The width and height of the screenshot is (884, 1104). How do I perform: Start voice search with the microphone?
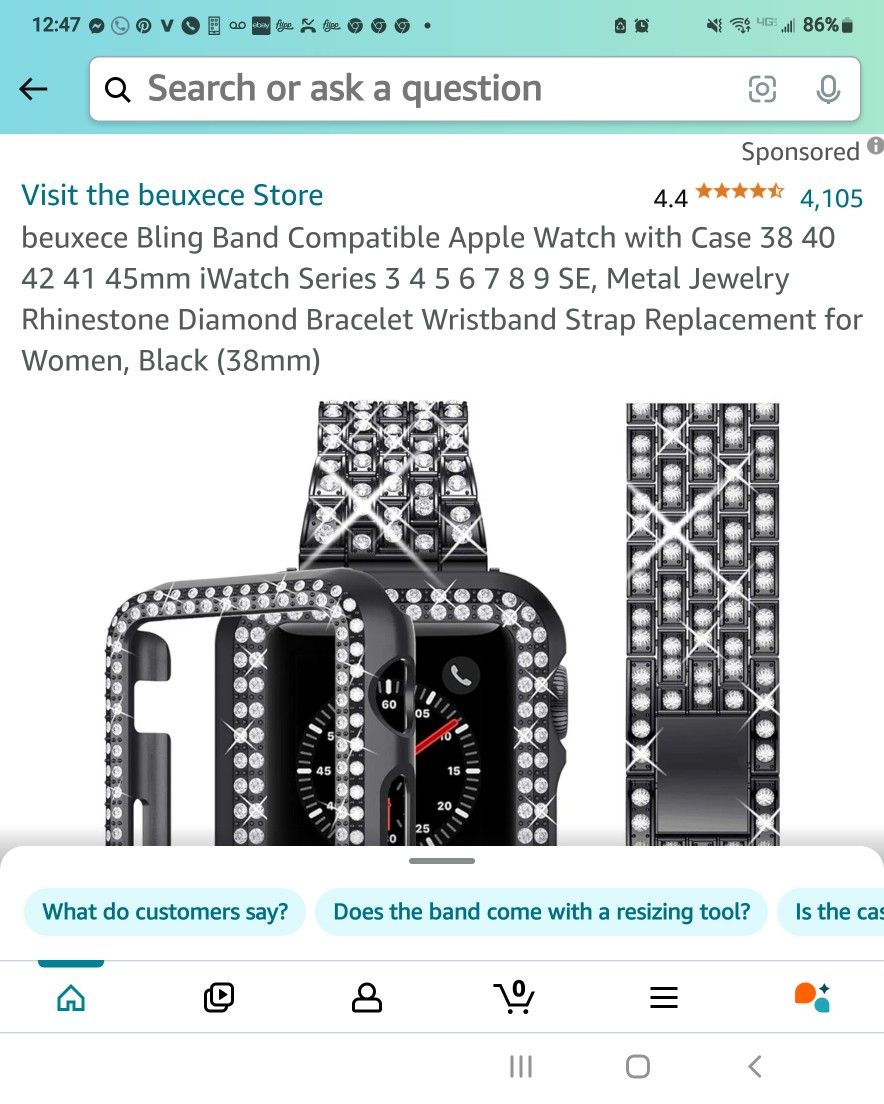(x=828, y=89)
